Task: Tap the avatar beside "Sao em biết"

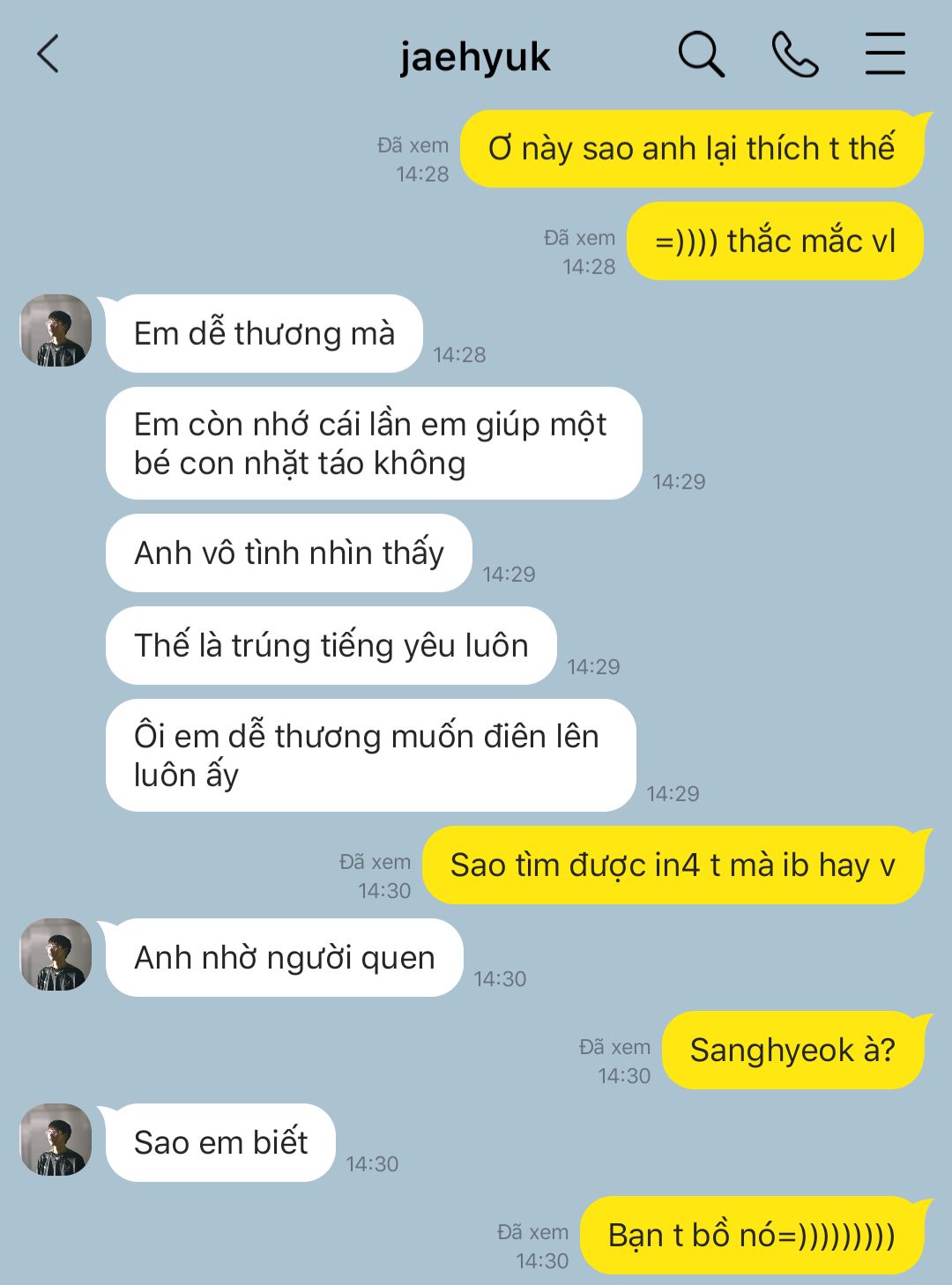Action: (56, 1140)
